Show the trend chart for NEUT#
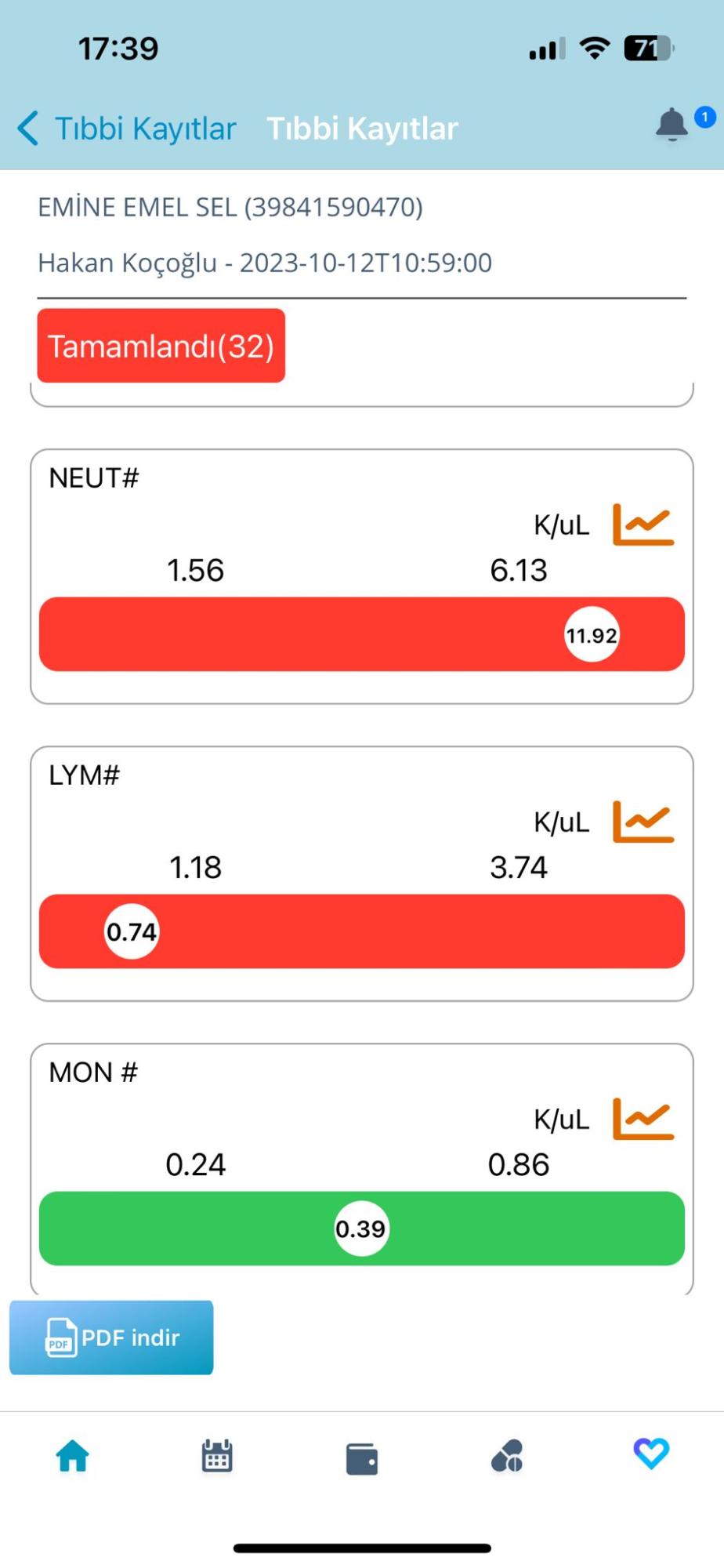The width and height of the screenshot is (724, 1568). (643, 524)
